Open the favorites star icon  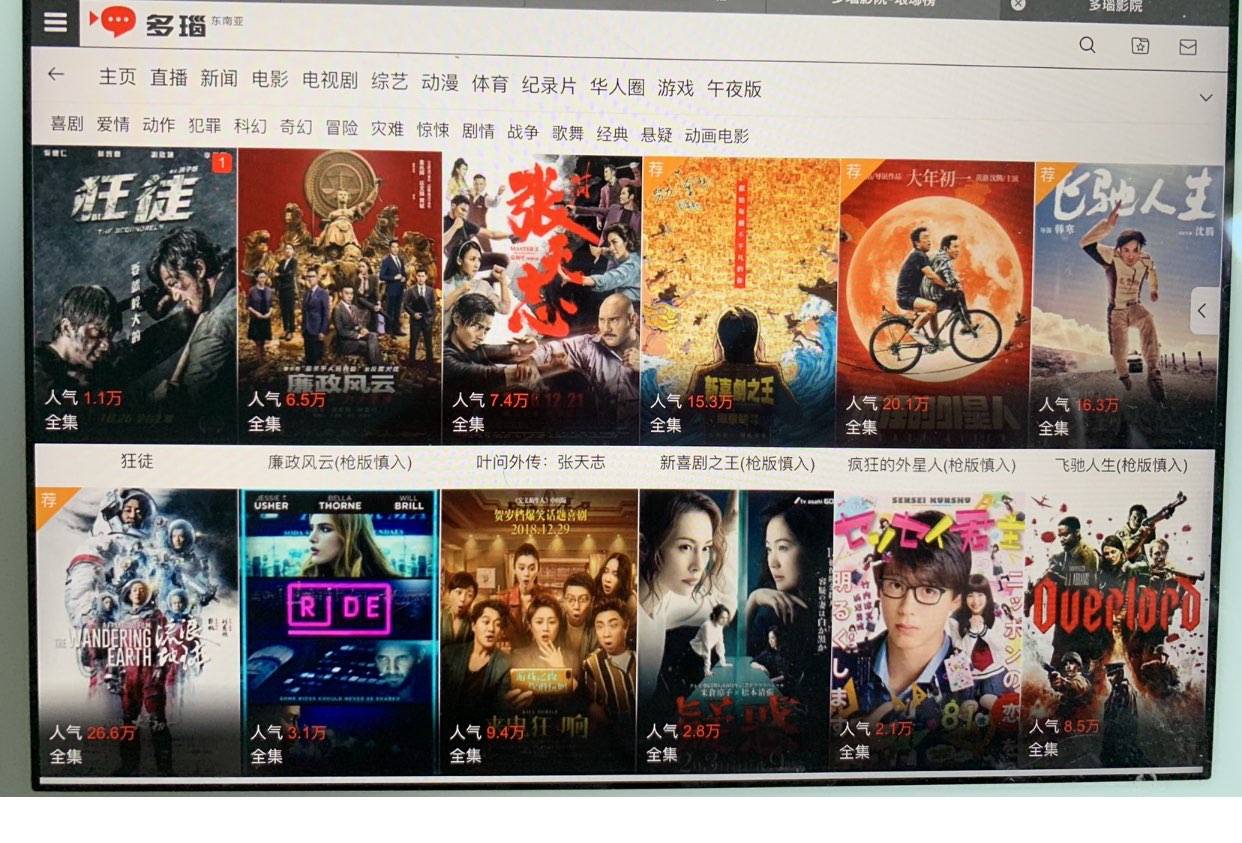[1140, 46]
